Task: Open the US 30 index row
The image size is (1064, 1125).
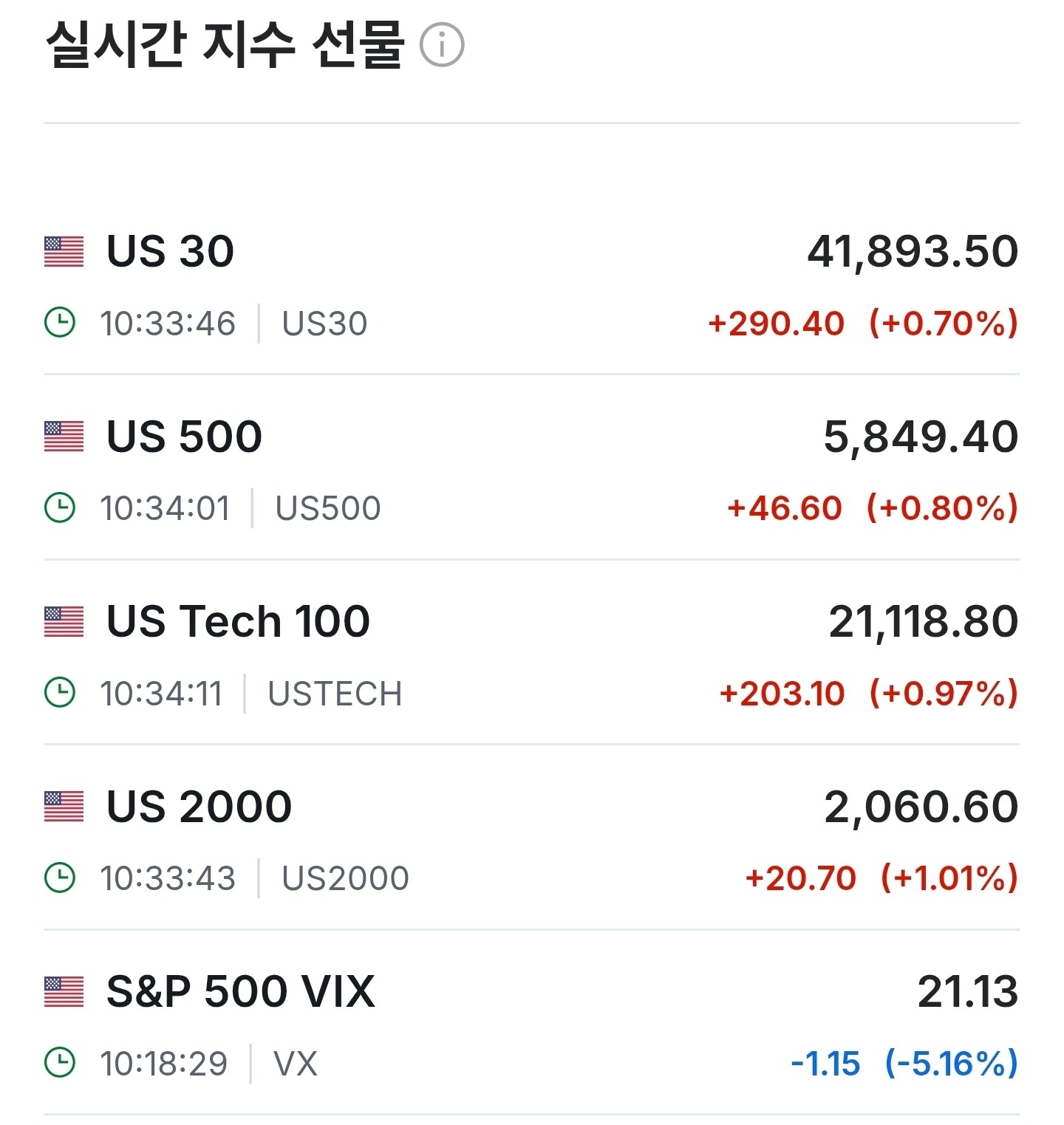Action: click(x=171, y=251)
